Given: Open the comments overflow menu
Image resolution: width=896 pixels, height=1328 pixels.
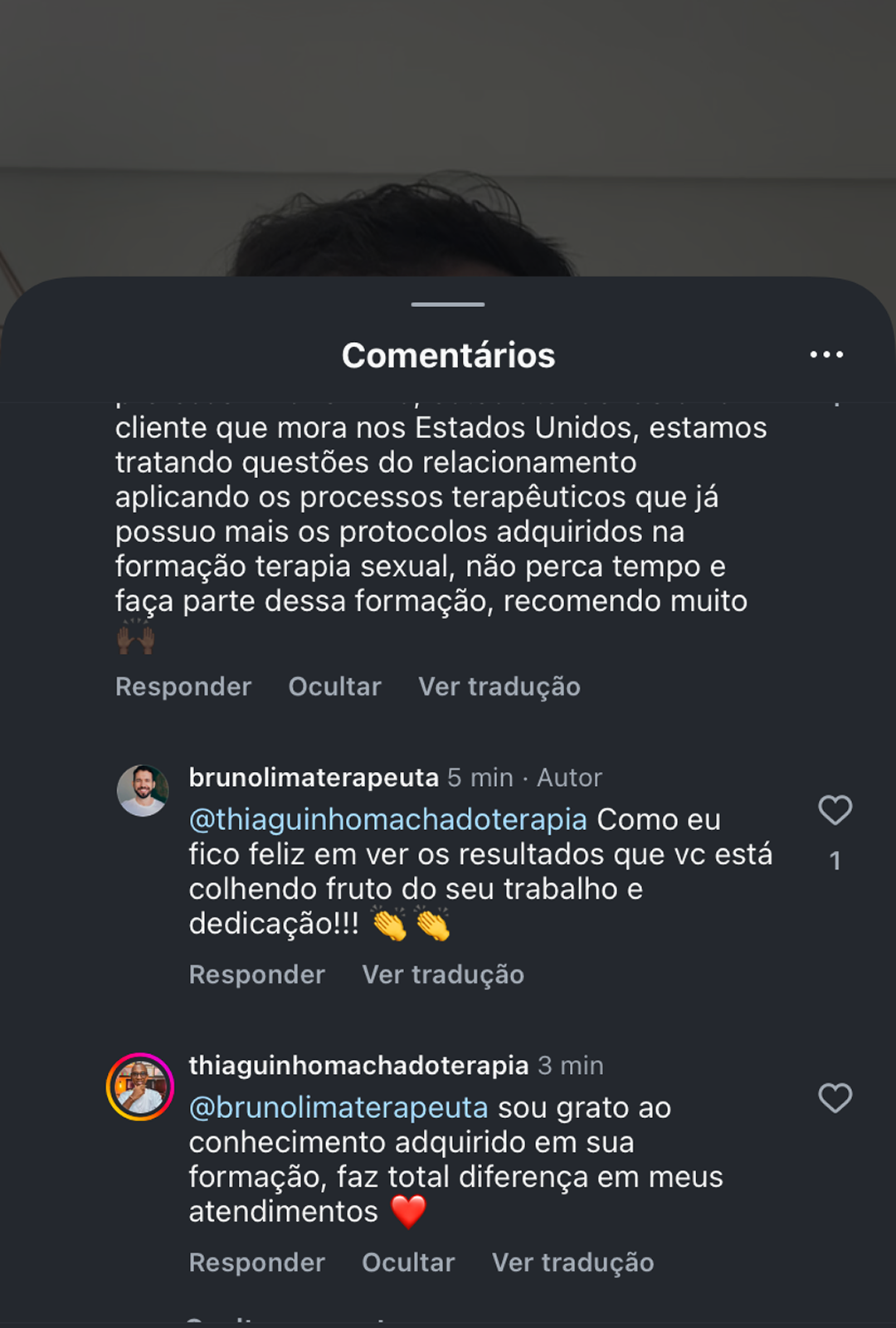Looking at the screenshot, I should 826,355.
